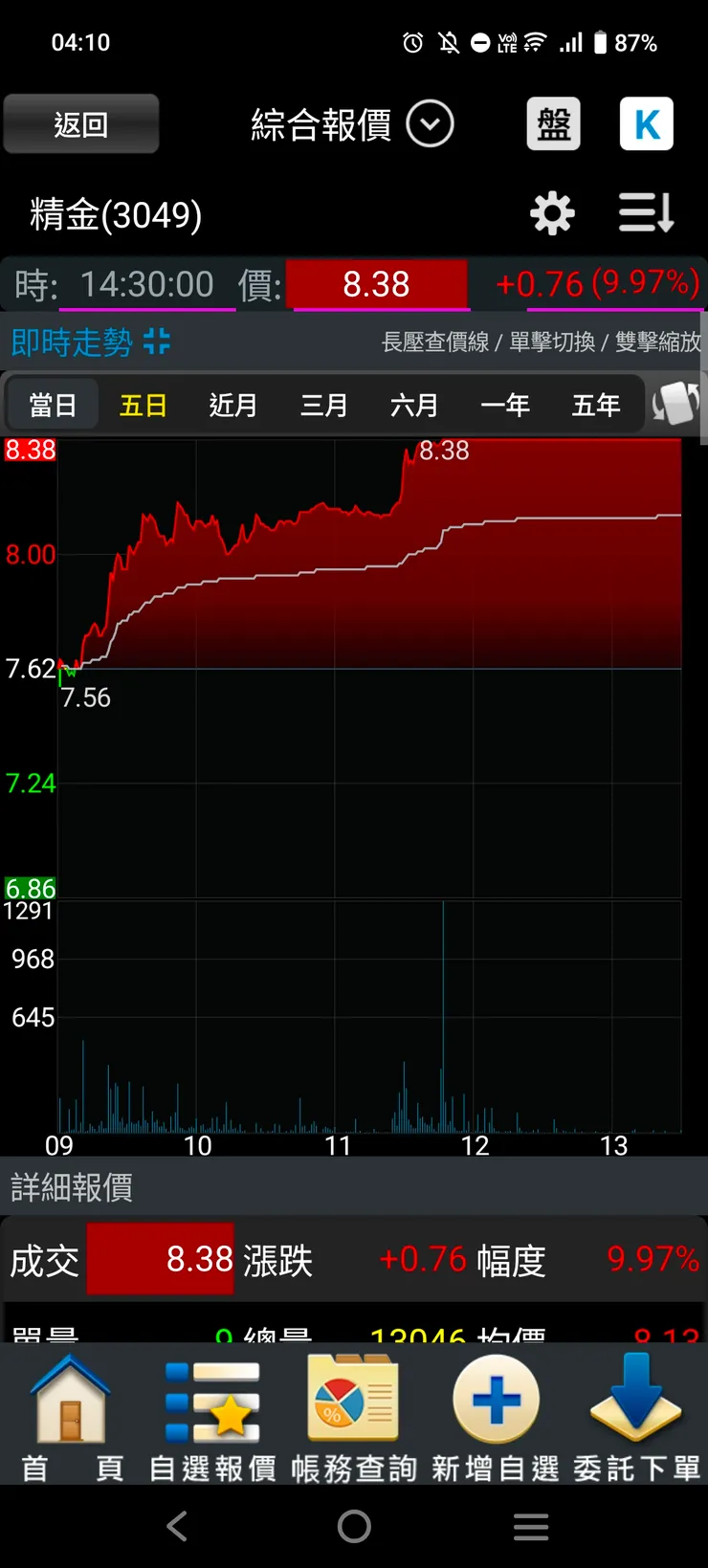
Task: Select the 當日 time range tab
Action: pos(53,406)
